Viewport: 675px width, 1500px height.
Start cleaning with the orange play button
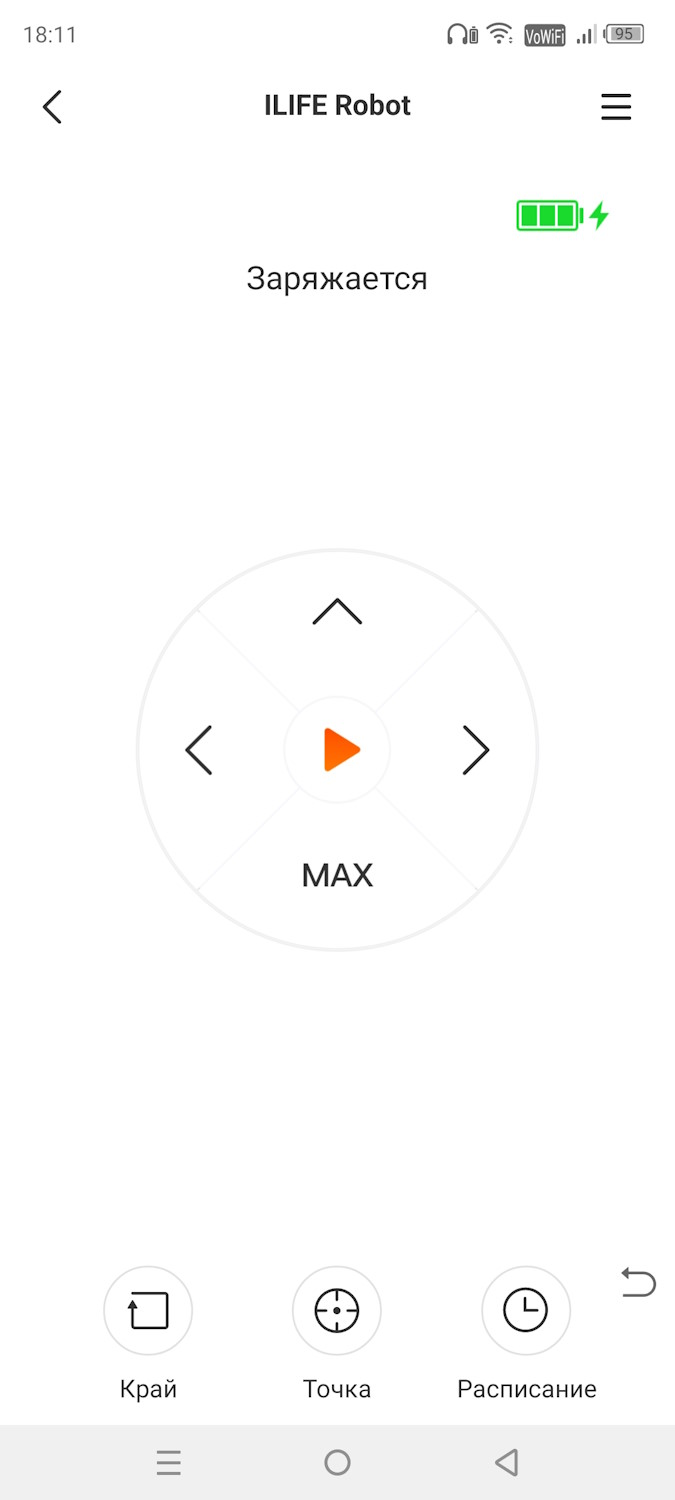pos(338,750)
